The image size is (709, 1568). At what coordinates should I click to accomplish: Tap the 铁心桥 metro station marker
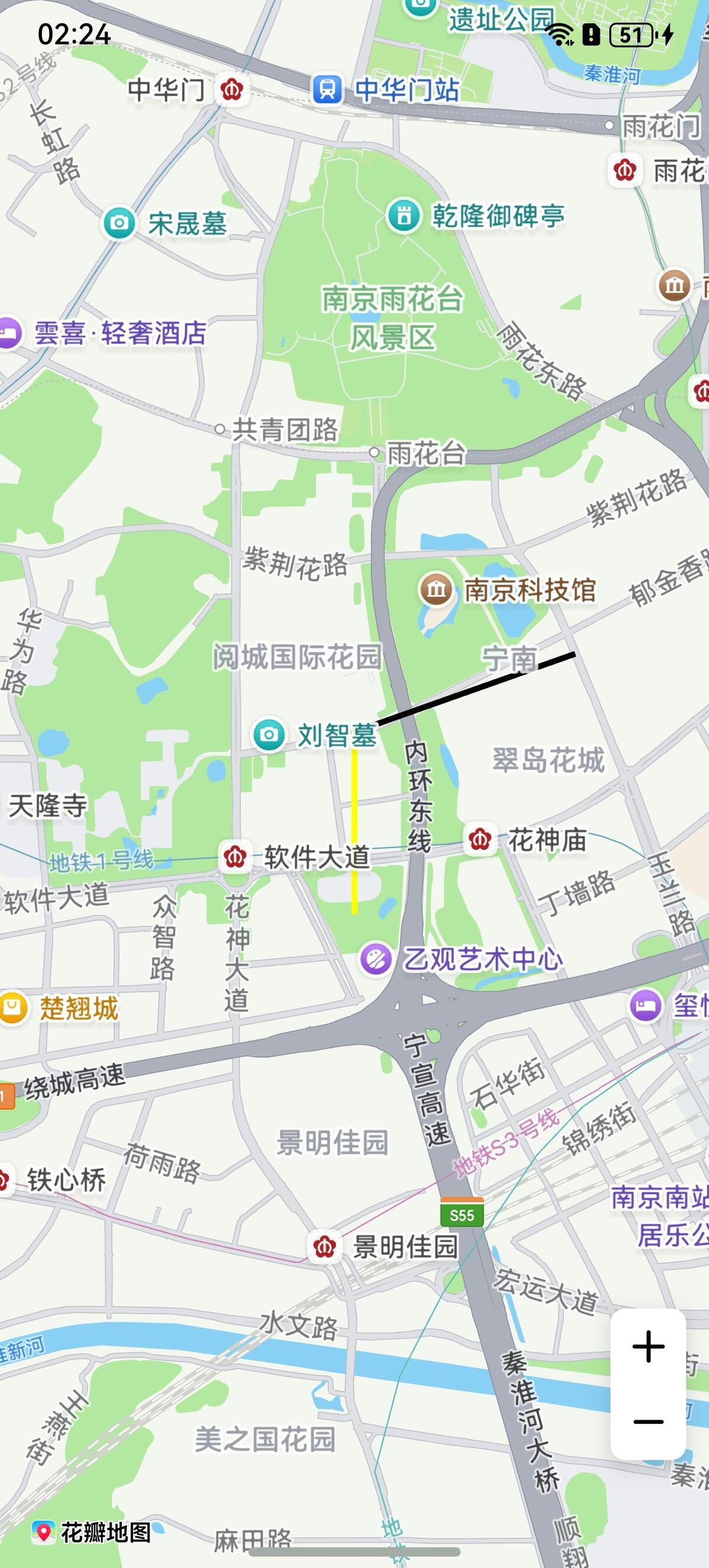(5, 1181)
